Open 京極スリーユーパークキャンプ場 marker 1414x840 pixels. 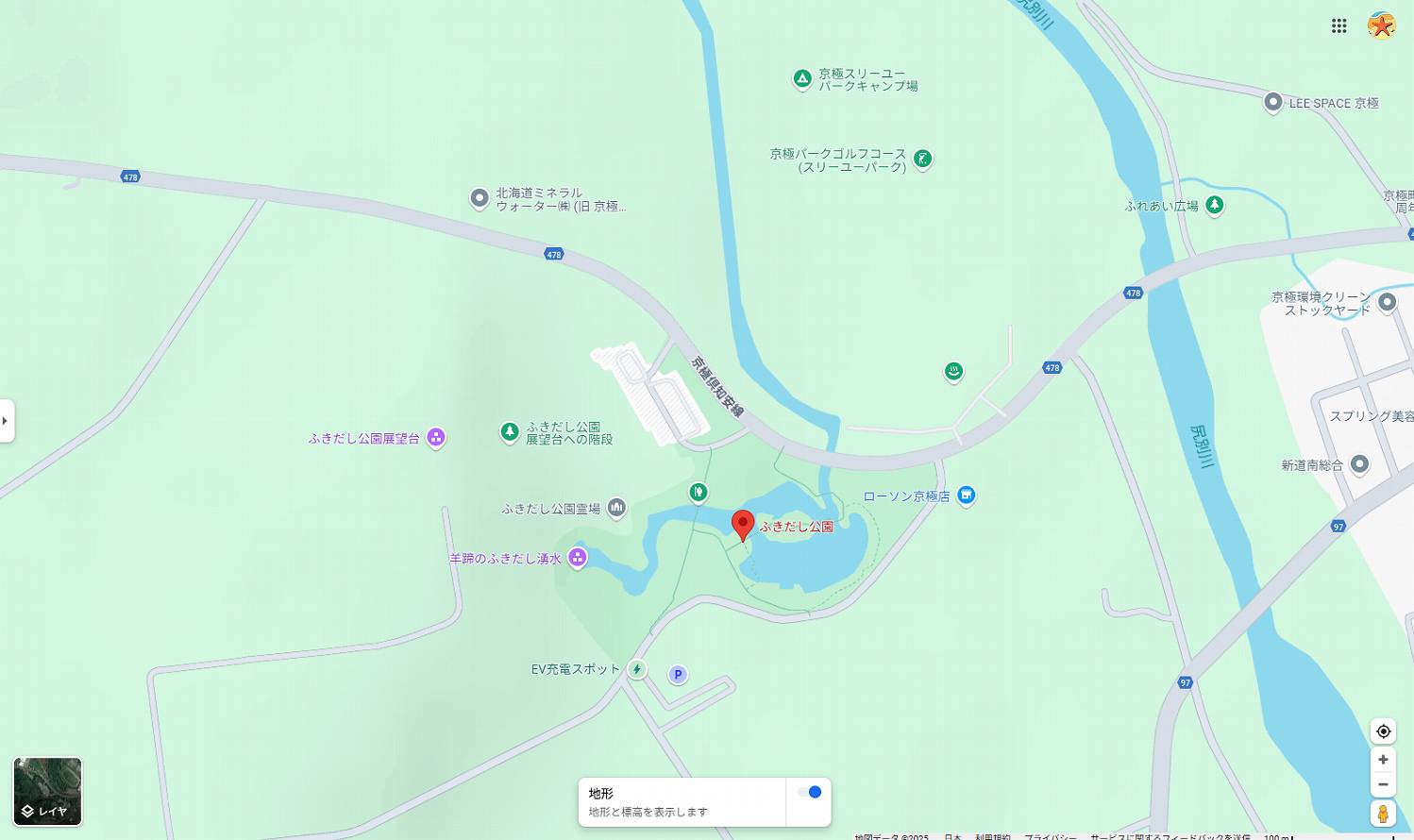tap(801, 79)
